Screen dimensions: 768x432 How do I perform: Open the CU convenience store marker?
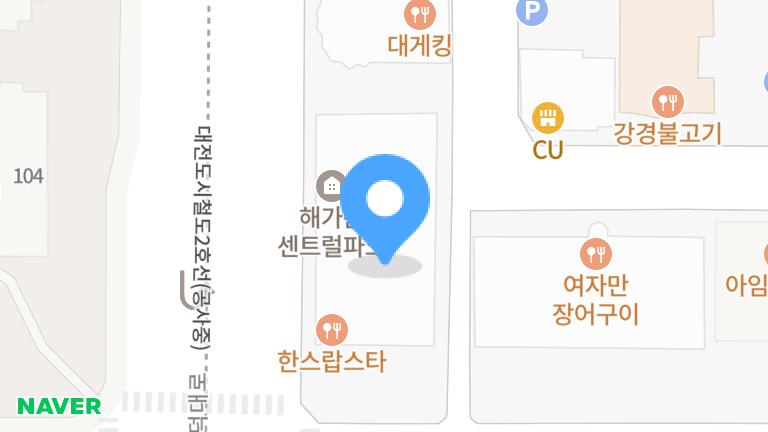pos(547,118)
